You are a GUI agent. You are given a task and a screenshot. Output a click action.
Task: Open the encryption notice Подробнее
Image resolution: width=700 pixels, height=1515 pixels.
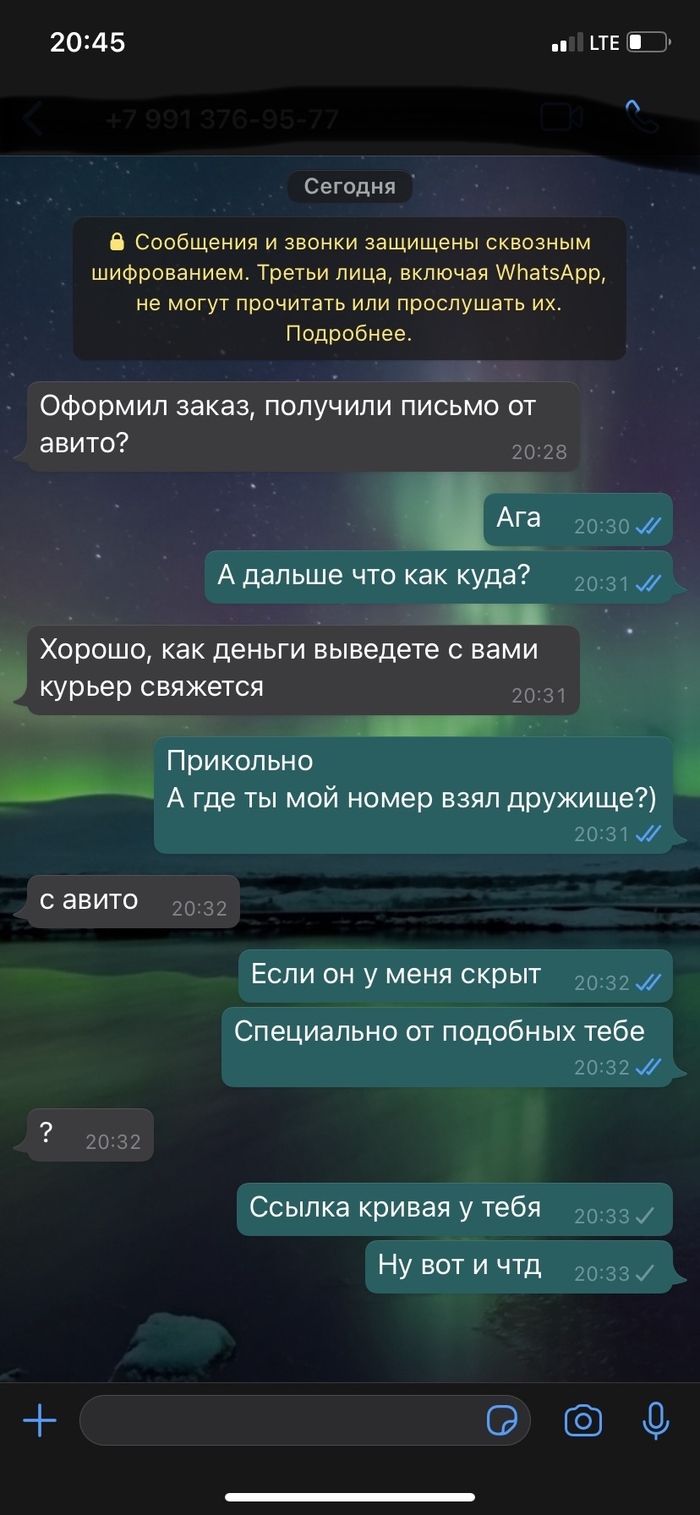click(x=348, y=334)
